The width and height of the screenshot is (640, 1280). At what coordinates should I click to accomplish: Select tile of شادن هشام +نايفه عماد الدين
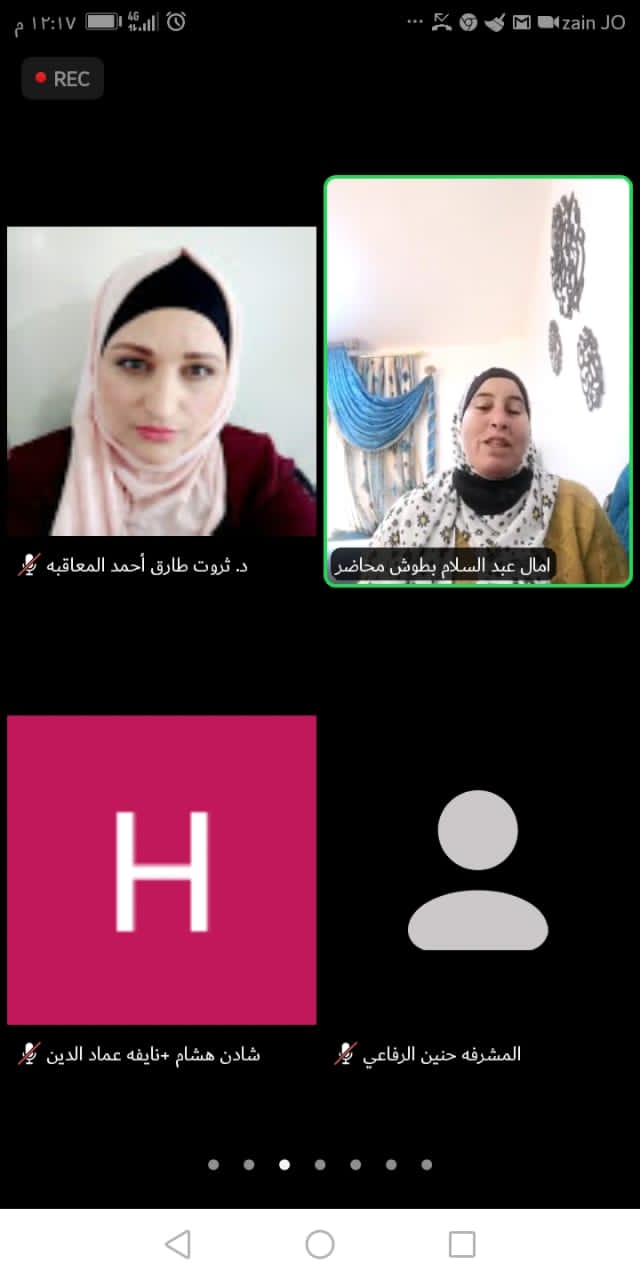(x=162, y=869)
